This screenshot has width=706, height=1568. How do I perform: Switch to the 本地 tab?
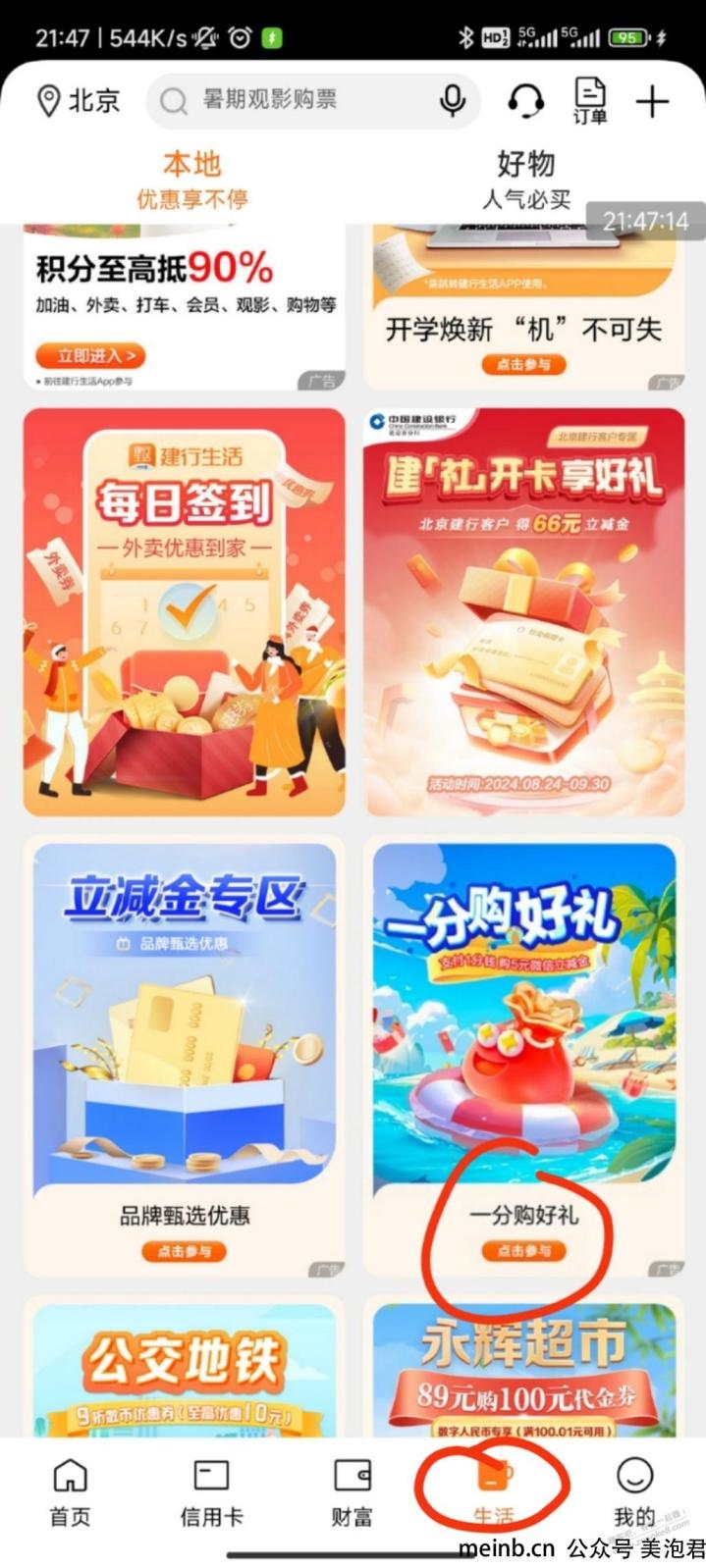(x=191, y=180)
